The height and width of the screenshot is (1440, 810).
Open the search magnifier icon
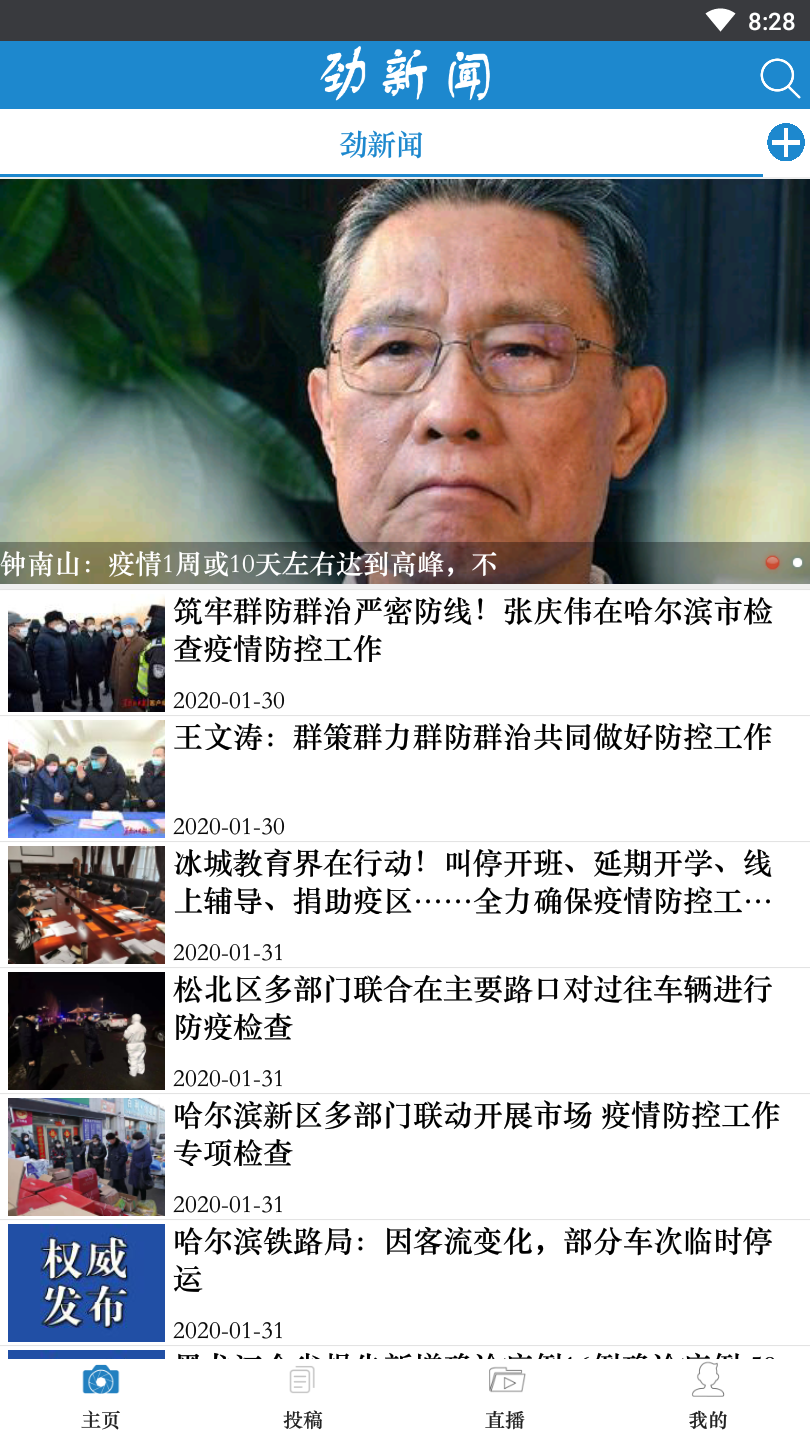click(779, 77)
